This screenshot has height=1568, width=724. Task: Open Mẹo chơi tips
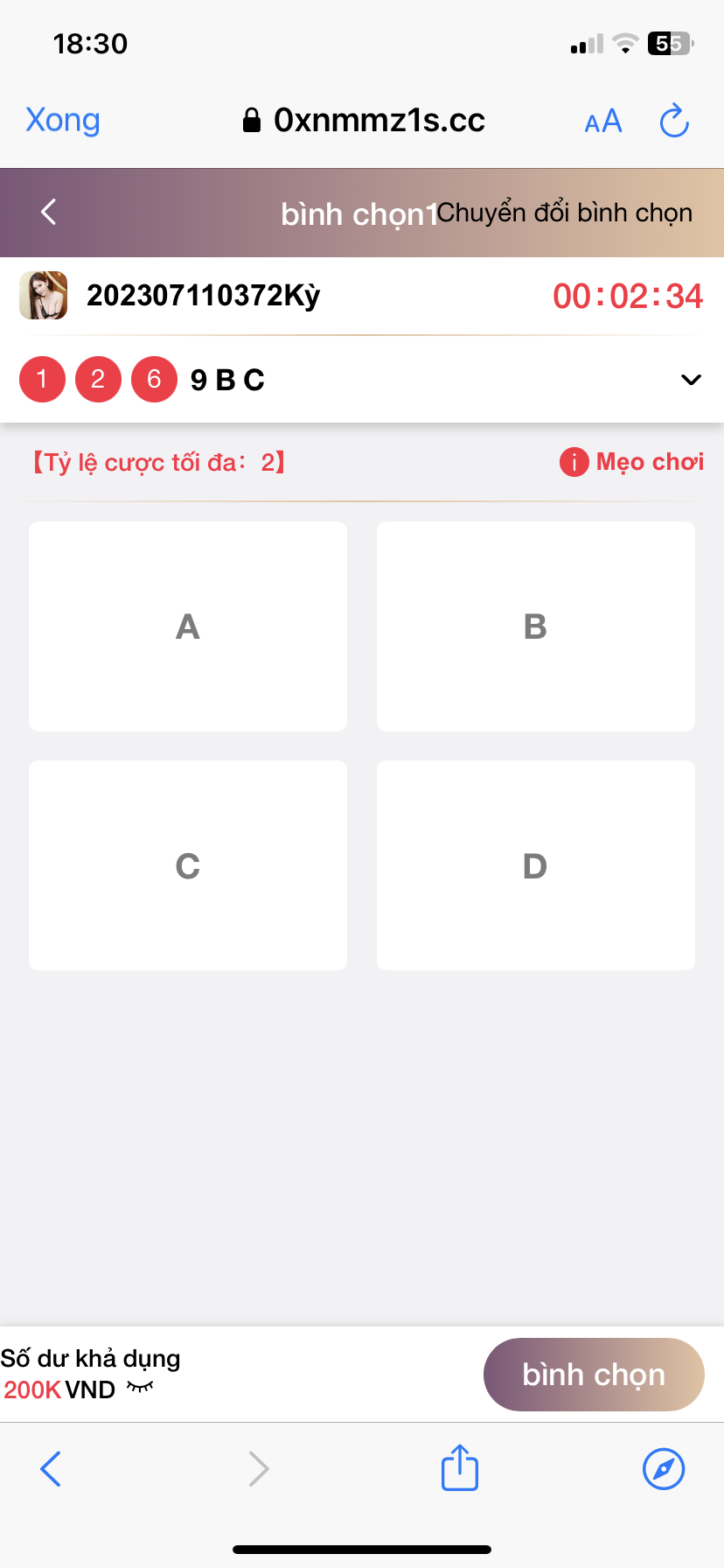coord(632,461)
